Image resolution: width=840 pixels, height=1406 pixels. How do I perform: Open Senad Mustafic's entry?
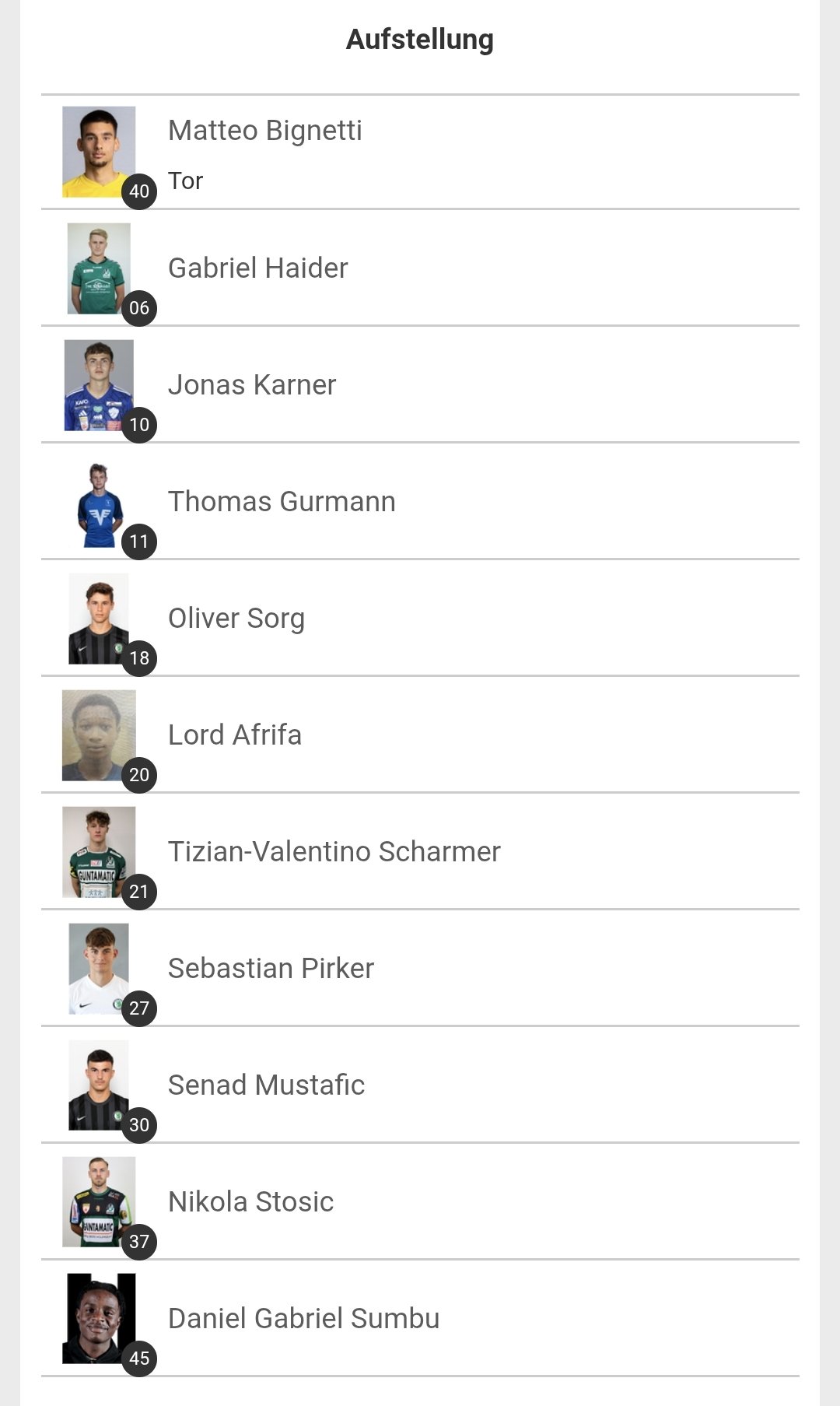420,1085
